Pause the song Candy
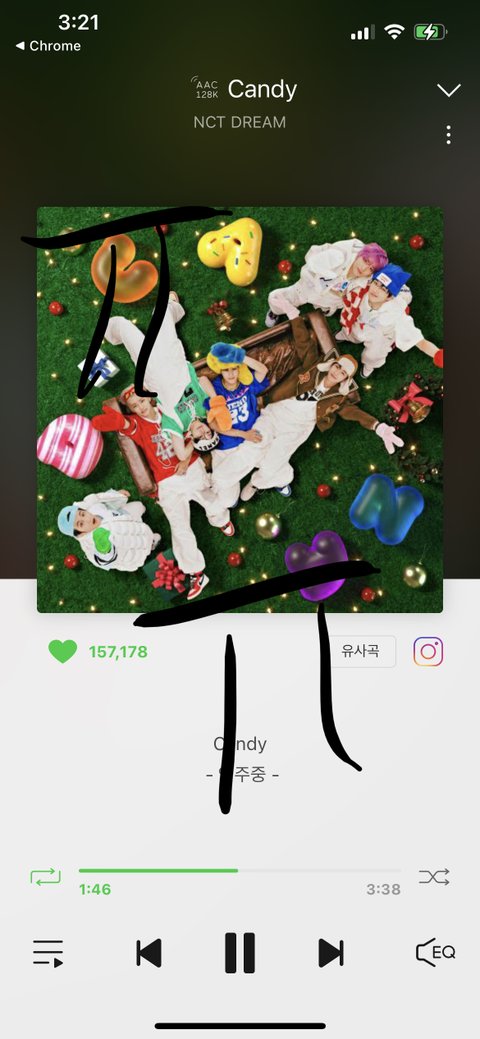This screenshot has height=1039, width=480. [240, 953]
